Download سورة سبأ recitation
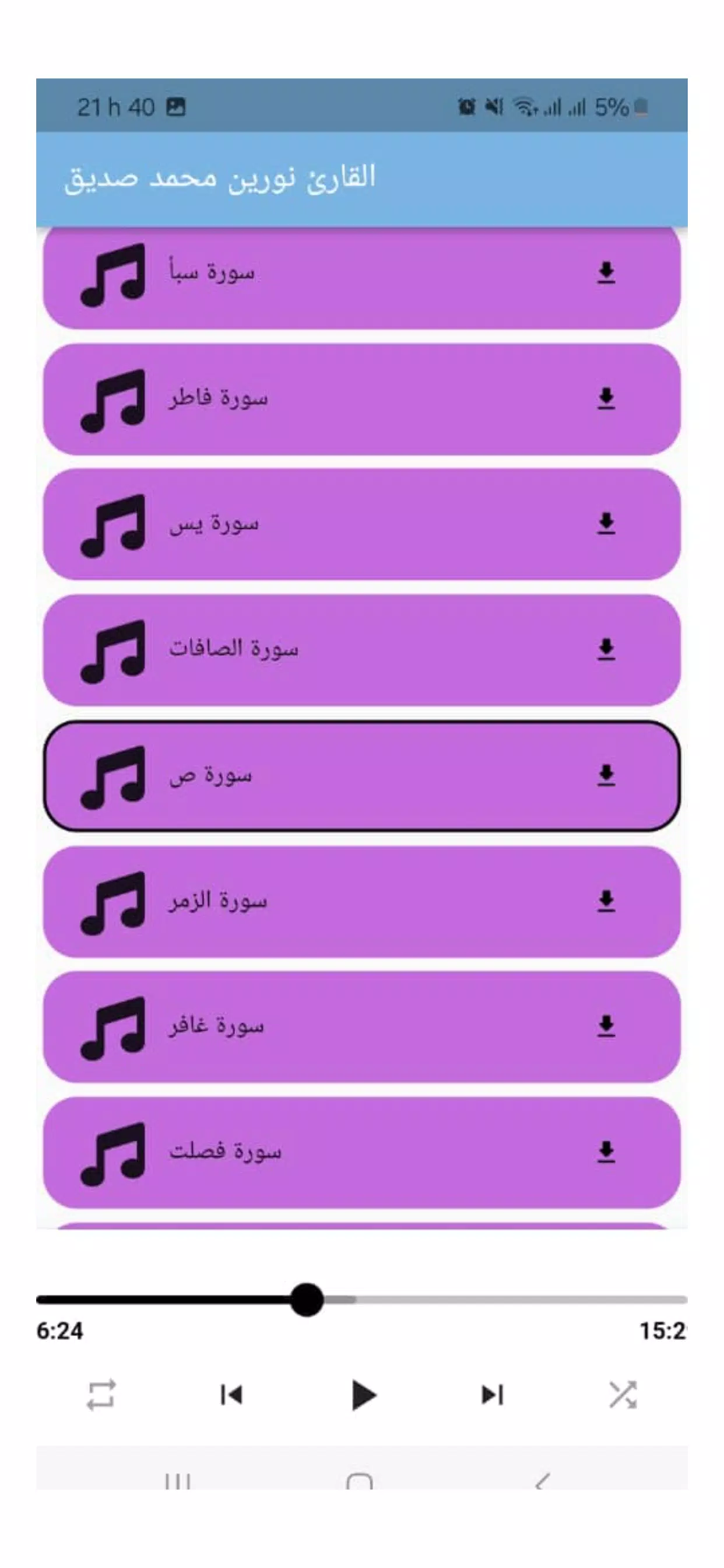The height and width of the screenshot is (1568, 724). 606,274
